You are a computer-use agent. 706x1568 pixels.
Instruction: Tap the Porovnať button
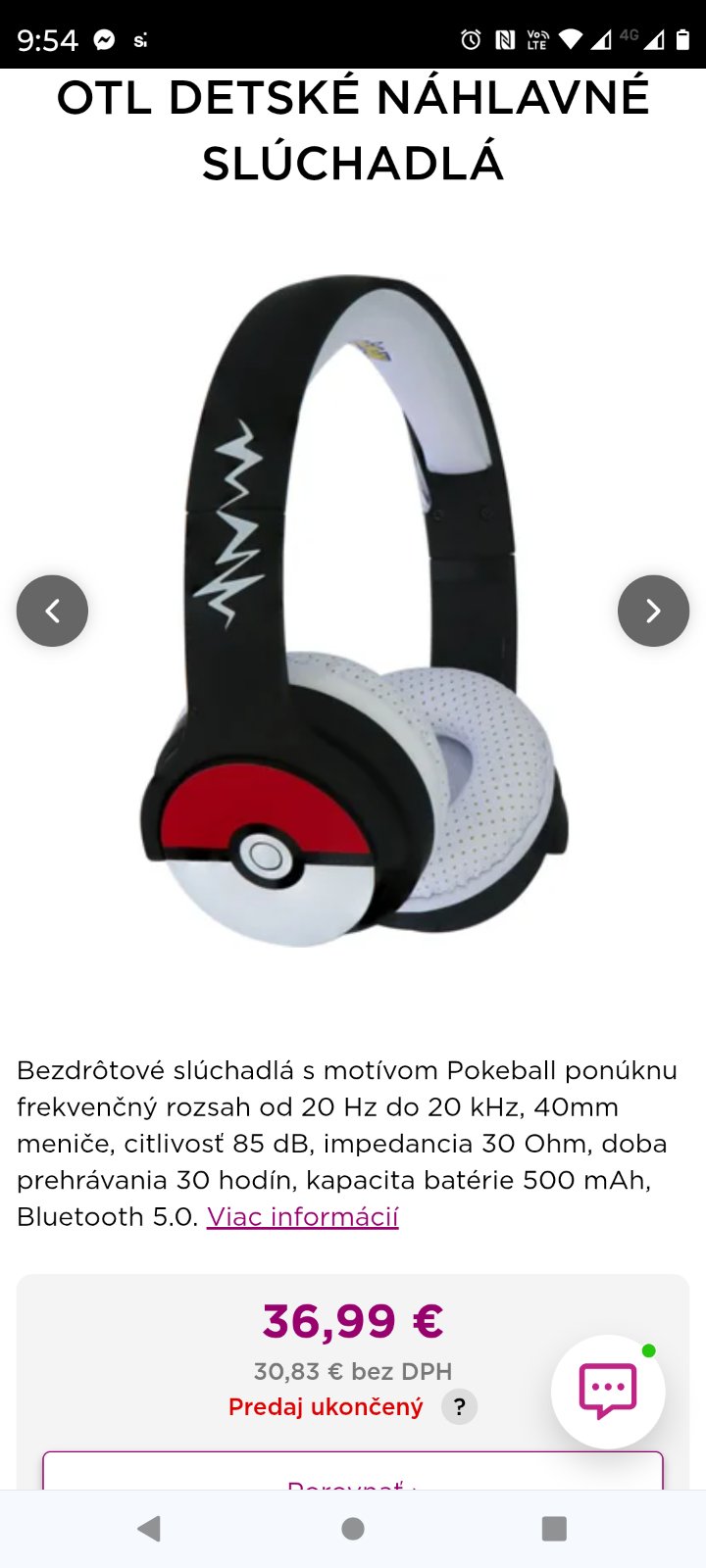point(294,1473)
